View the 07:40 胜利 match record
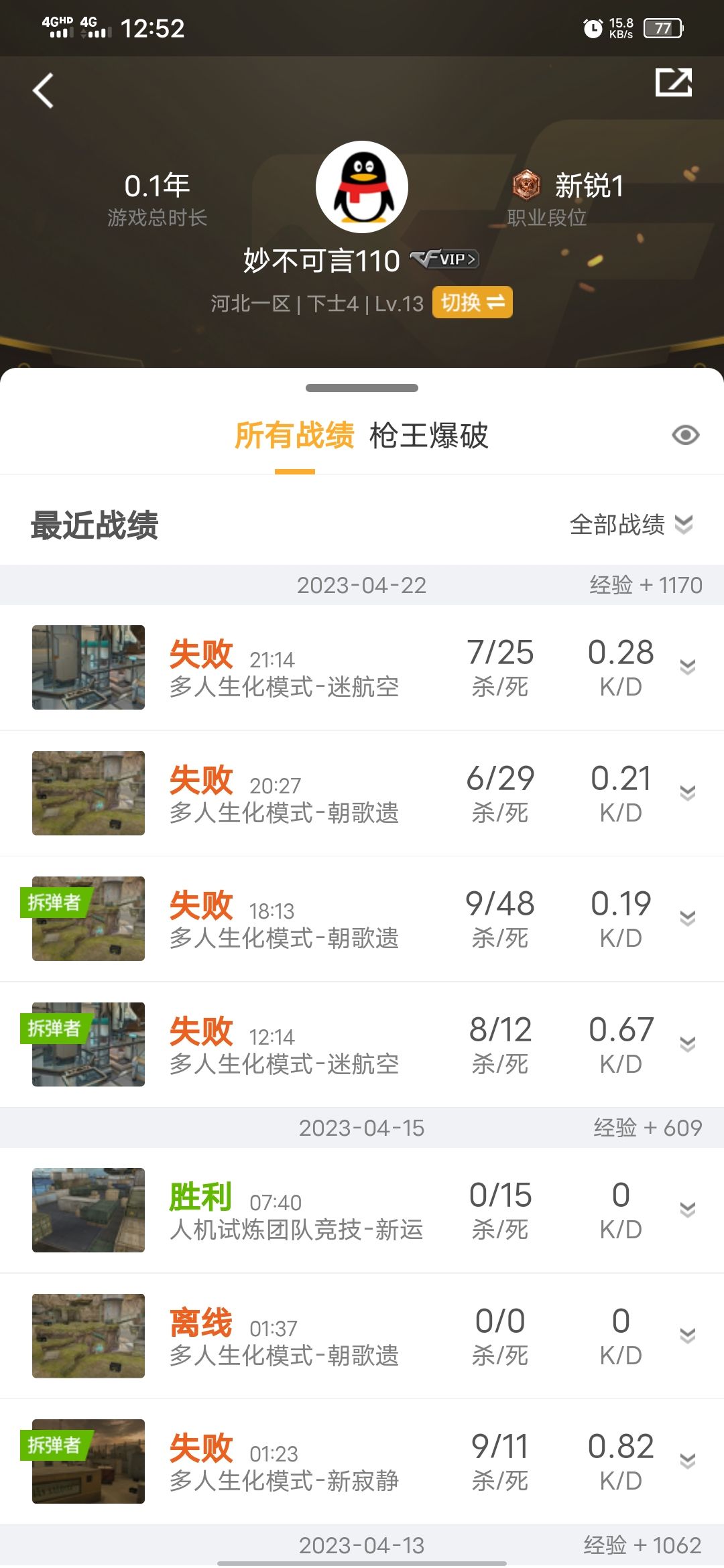 (362, 1210)
